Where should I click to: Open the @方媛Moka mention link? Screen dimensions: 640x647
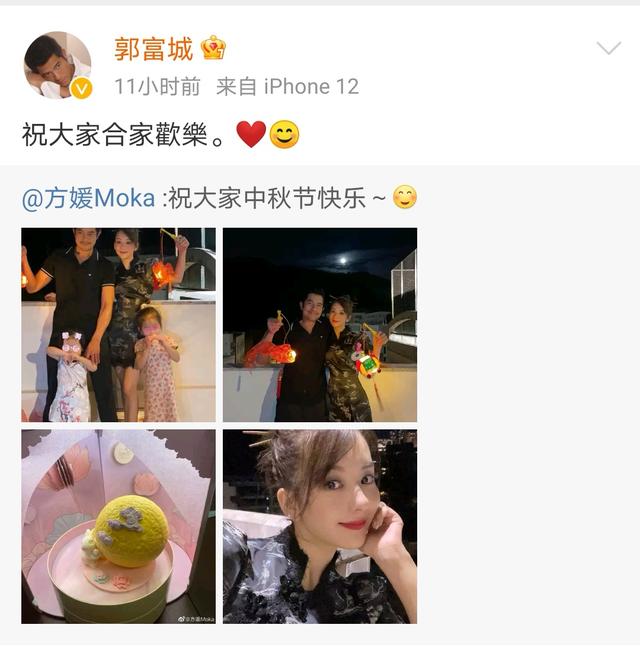pos(88,198)
